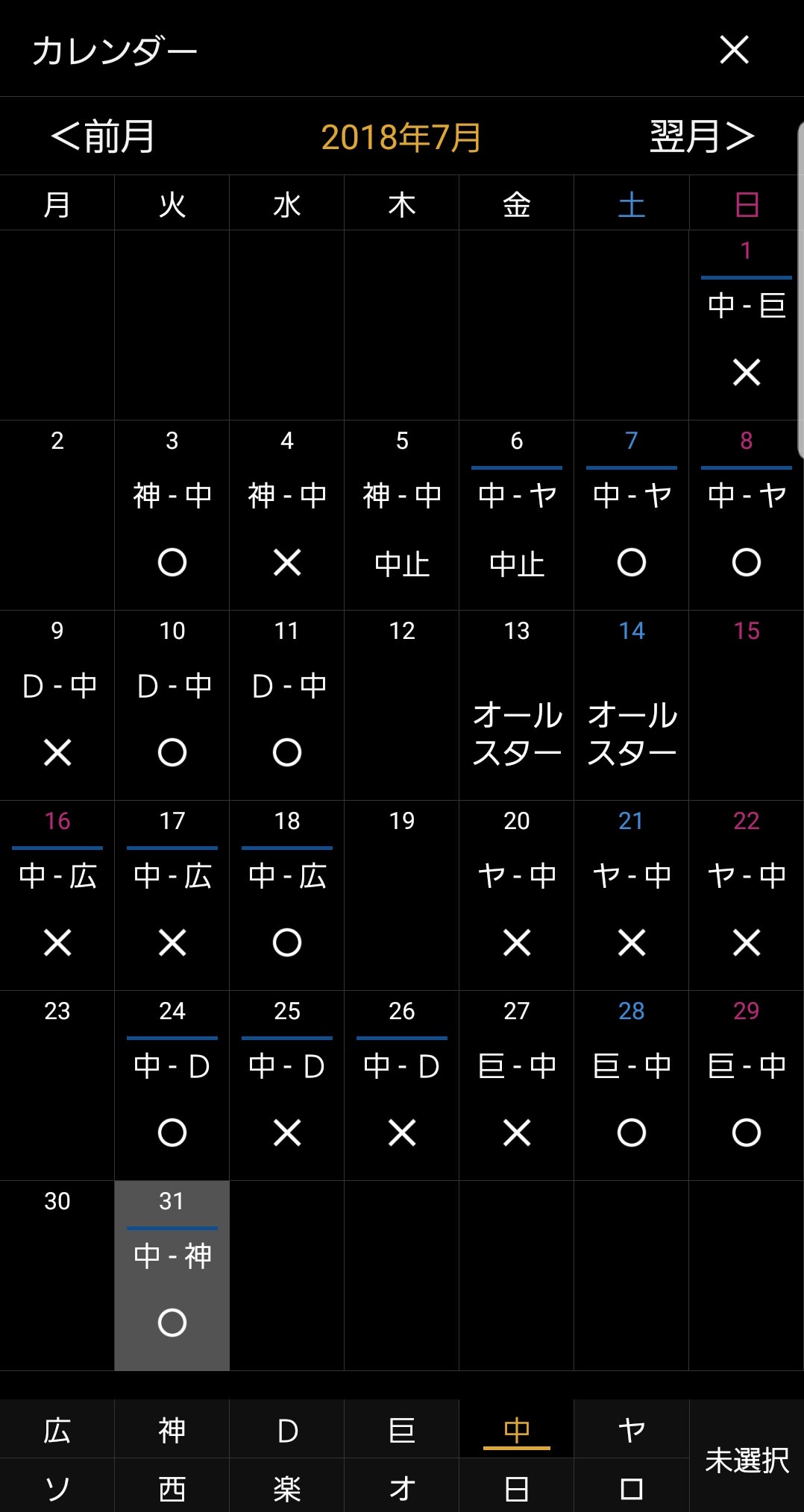The width and height of the screenshot is (804, 1512).
Task: Select the D team filter
Action: pyautogui.click(x=287, y=1429)
